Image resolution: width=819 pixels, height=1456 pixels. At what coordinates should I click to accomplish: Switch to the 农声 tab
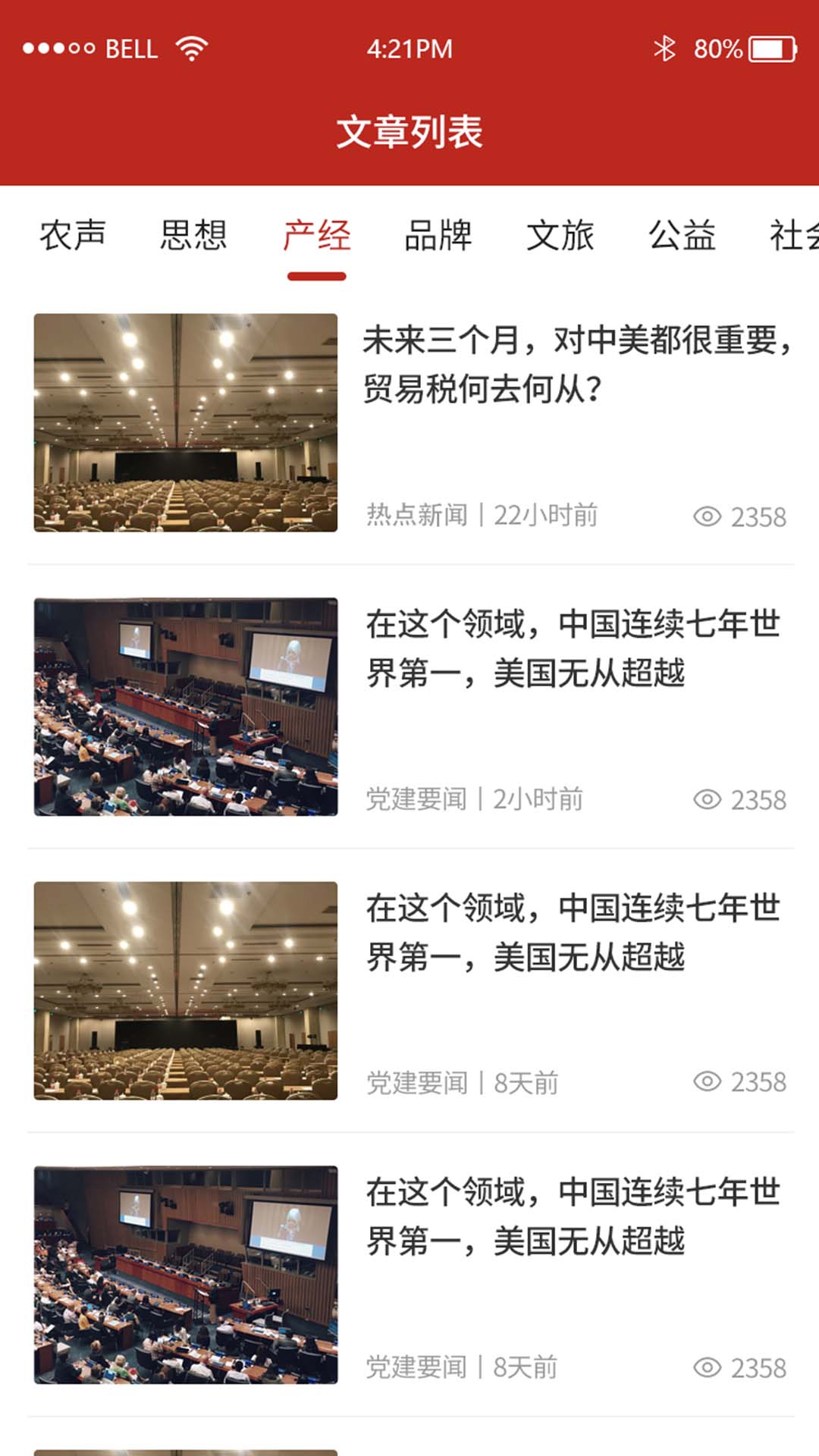tap(73, 235)
